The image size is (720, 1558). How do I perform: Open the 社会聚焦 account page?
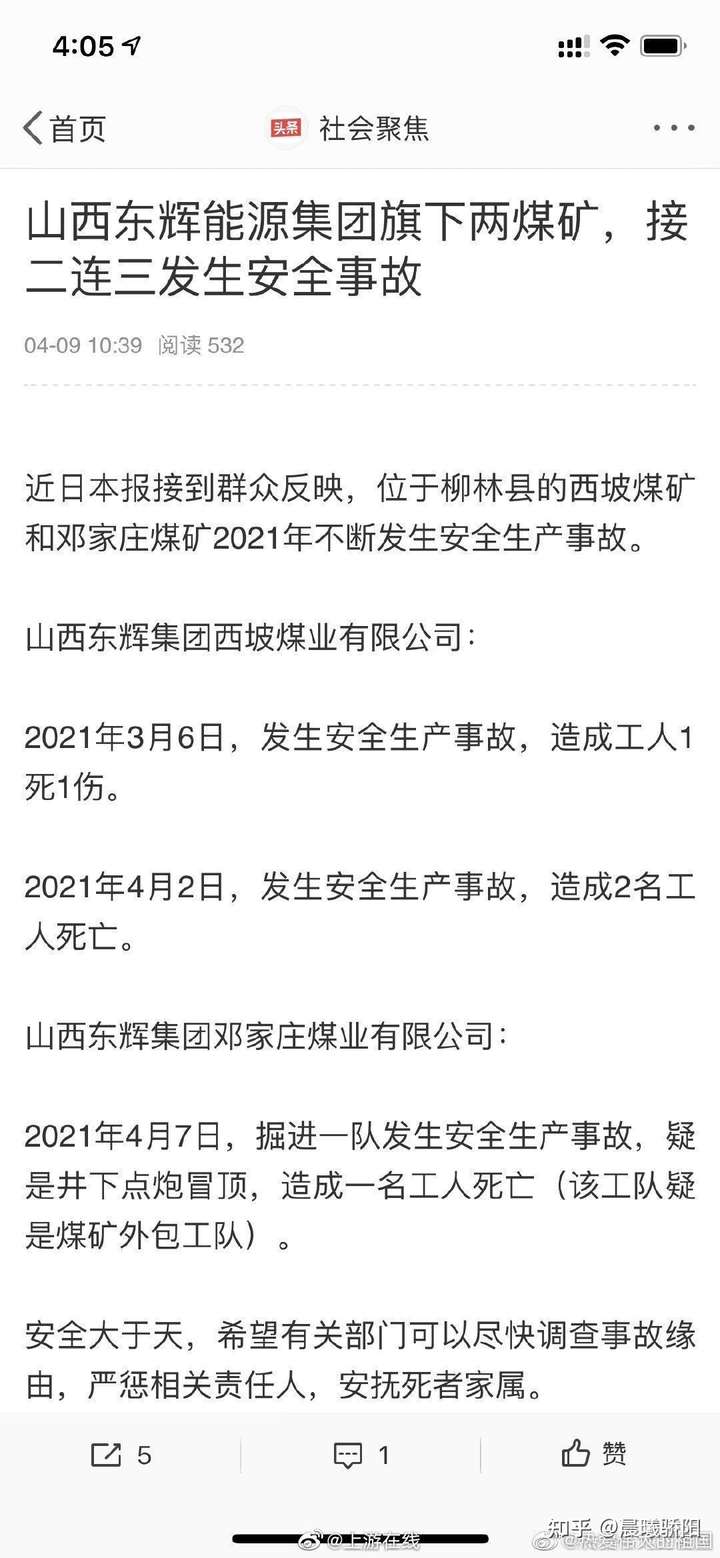350,128
